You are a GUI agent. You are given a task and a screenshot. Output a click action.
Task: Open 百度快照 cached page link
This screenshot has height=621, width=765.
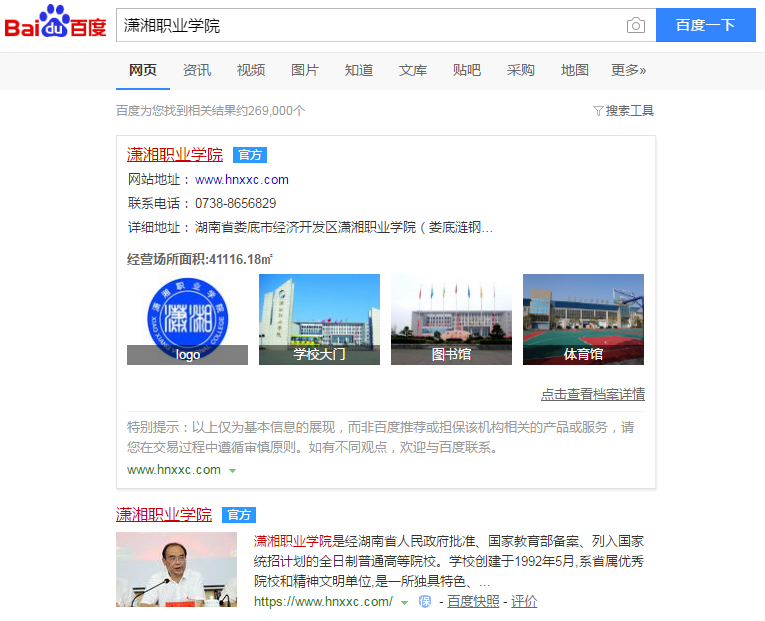473,601
